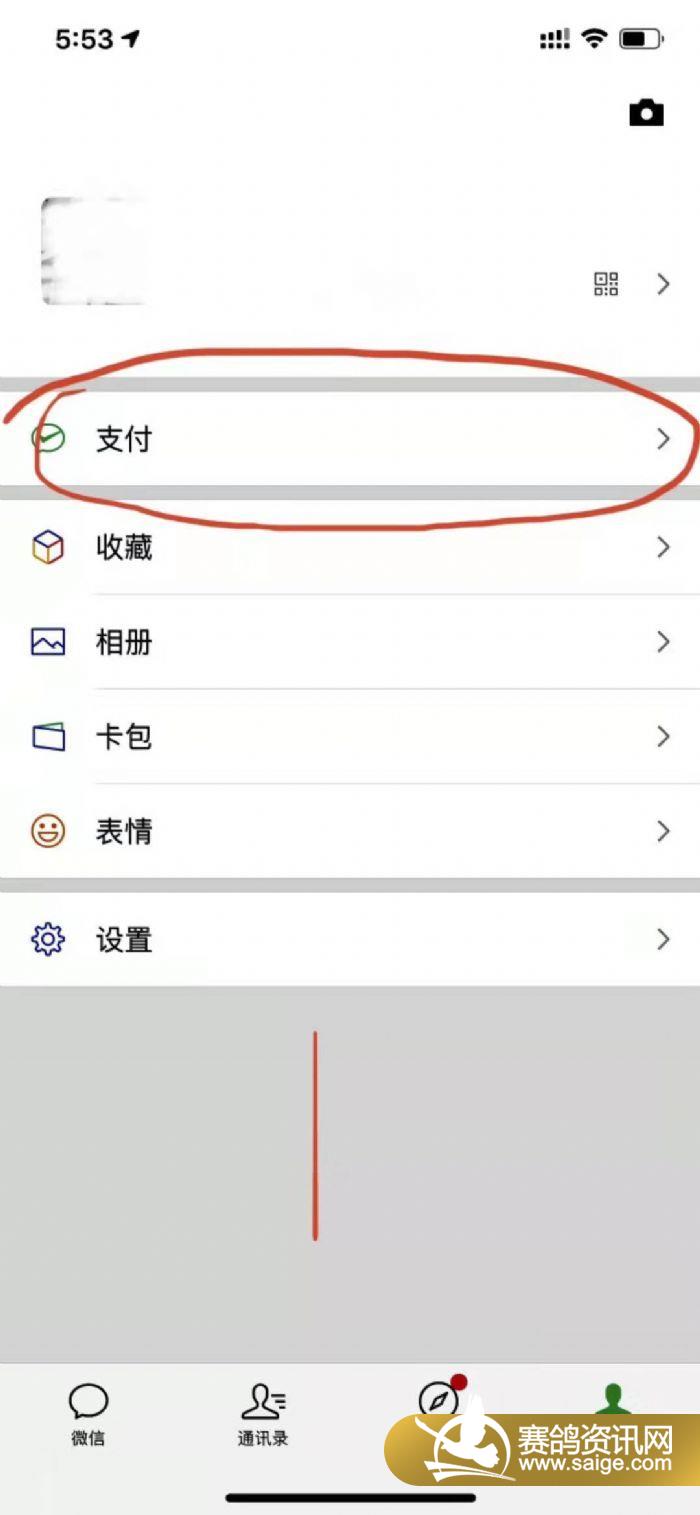Viewport: 700px width, 1515px height.
Task: Open 卡包 cards and offers
Action: [x=350, y=737]
